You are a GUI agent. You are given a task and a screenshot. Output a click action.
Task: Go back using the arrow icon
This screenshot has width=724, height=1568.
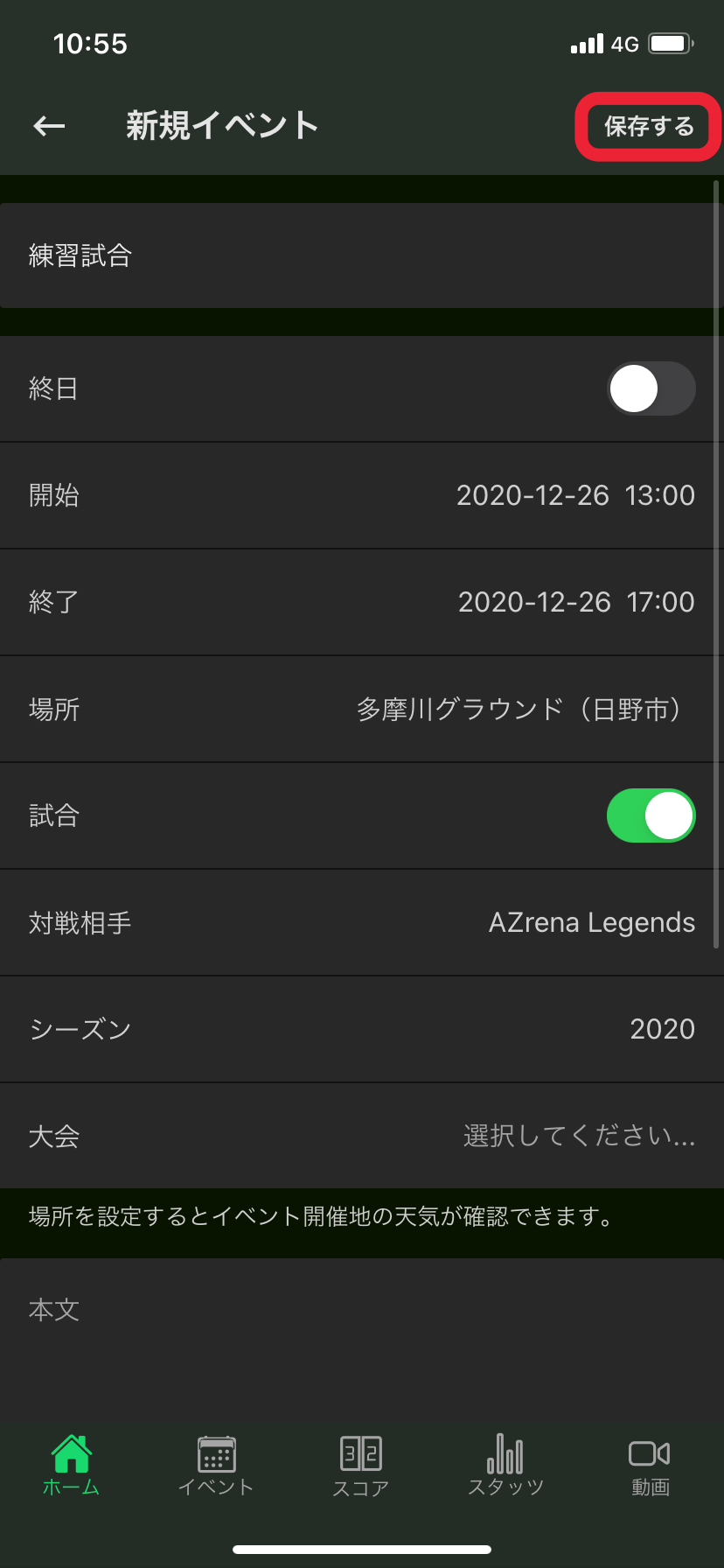tap(49, 127)
